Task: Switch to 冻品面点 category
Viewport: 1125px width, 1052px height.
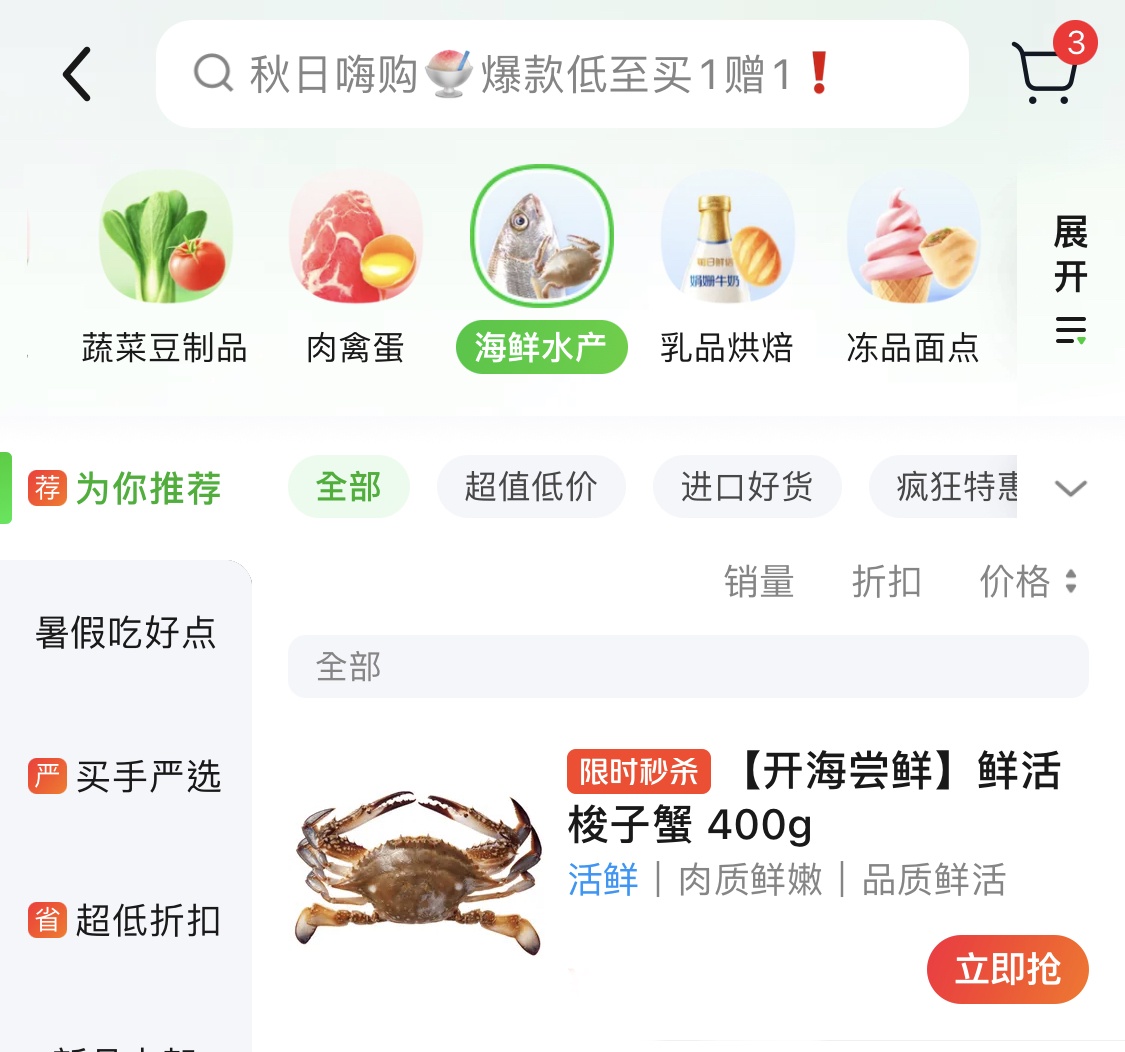Action: (x=913, y=267)
